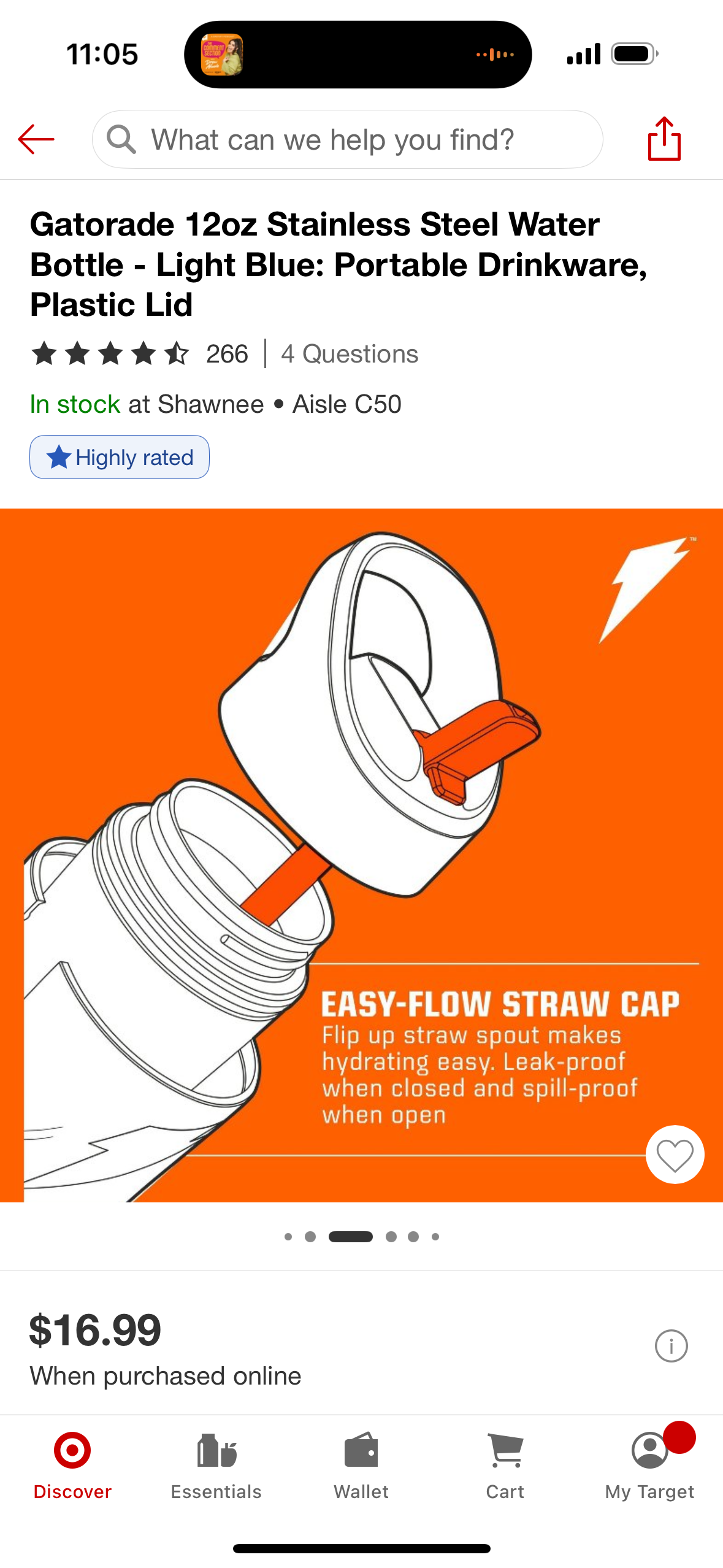Tap the Highly rated badge

[x=120, y=457]
